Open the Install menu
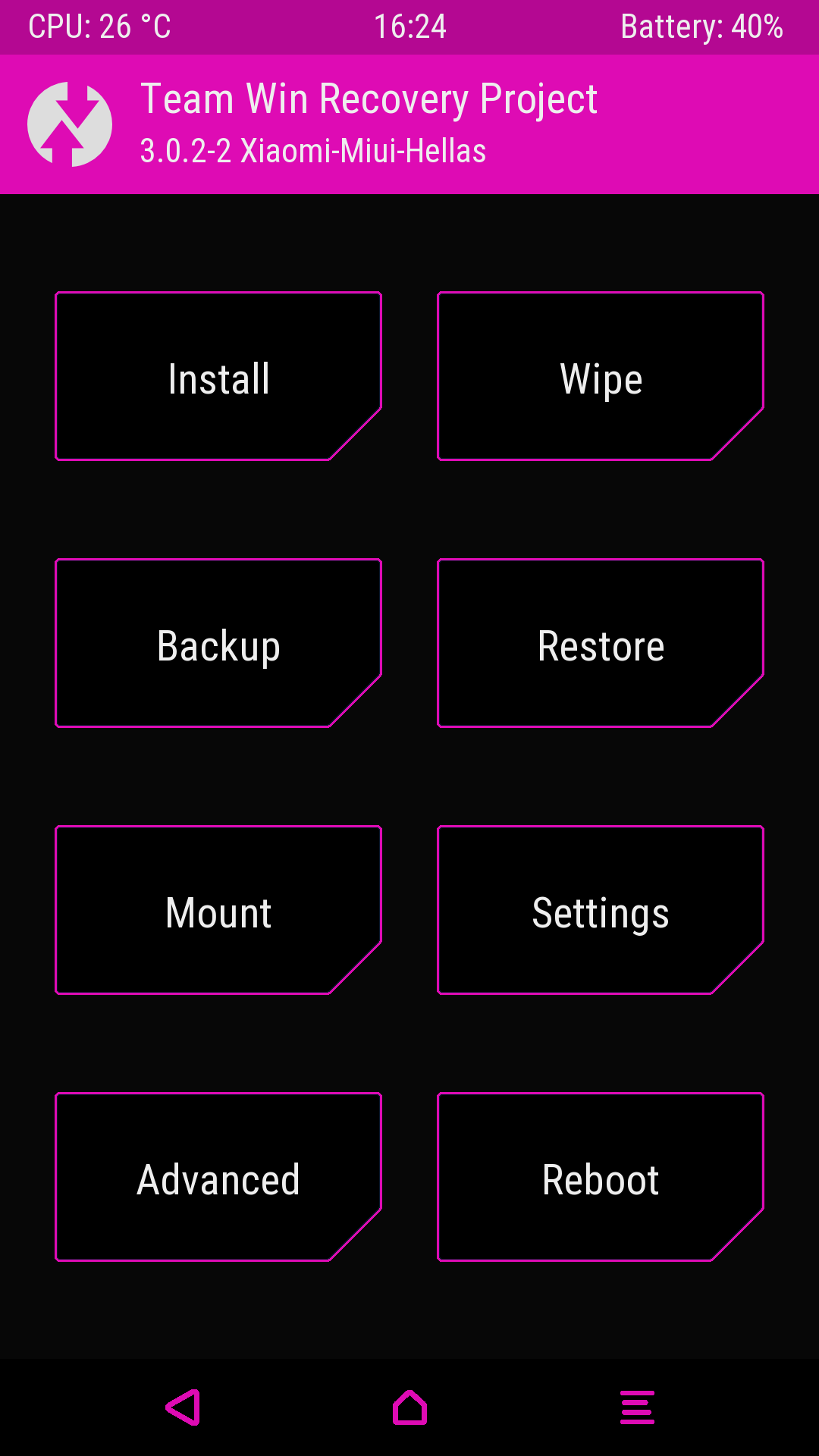Screen dimensions: 819x1456 point(218,376)
